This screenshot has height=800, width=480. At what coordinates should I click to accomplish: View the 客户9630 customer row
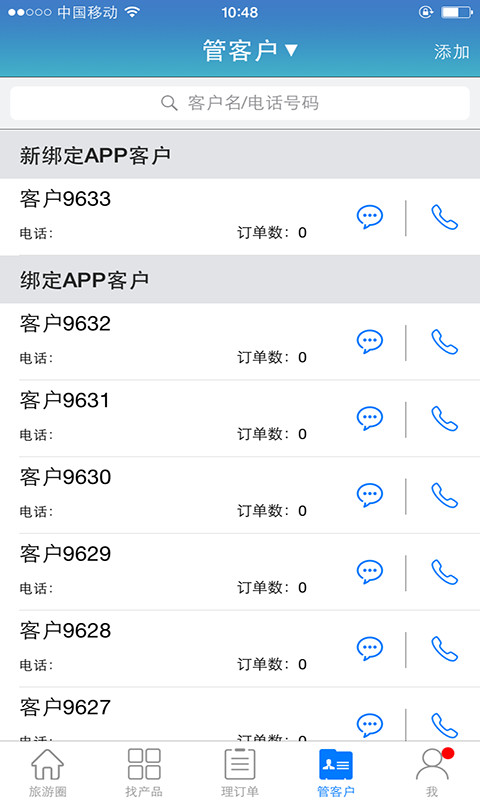[x=240, y=495]
